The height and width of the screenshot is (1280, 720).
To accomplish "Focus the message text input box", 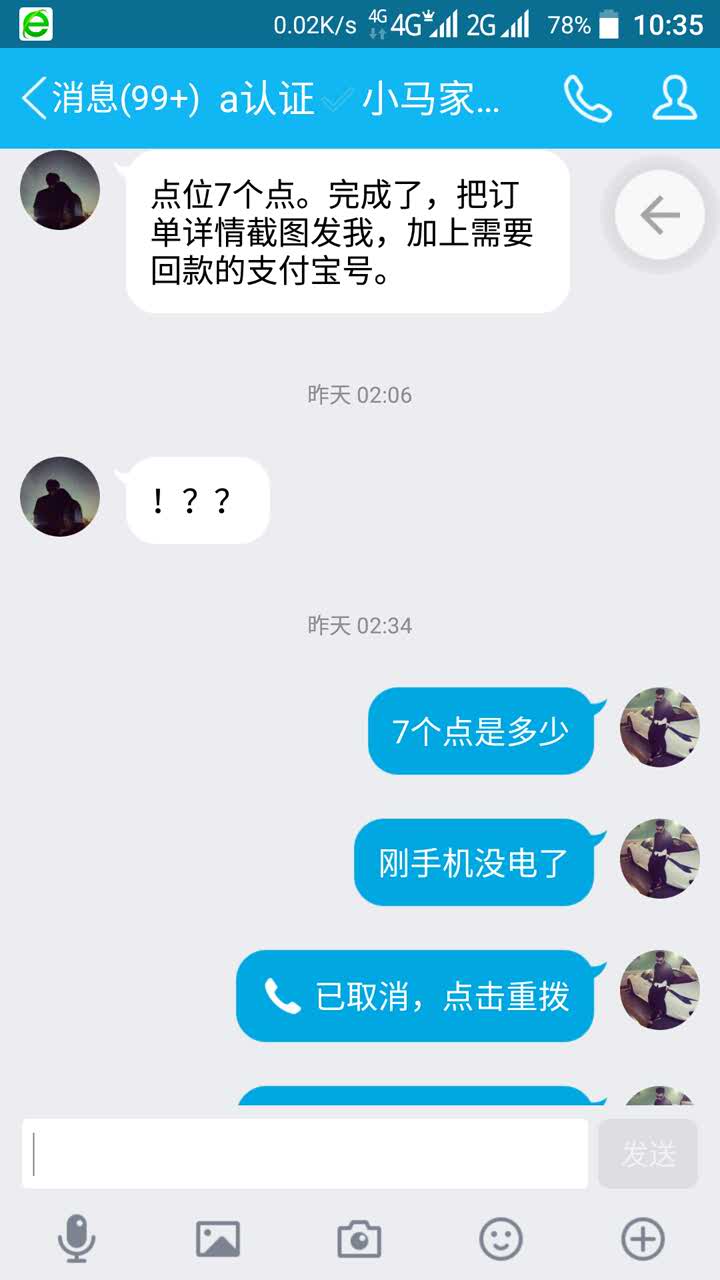I will [x=305, y=1154].
